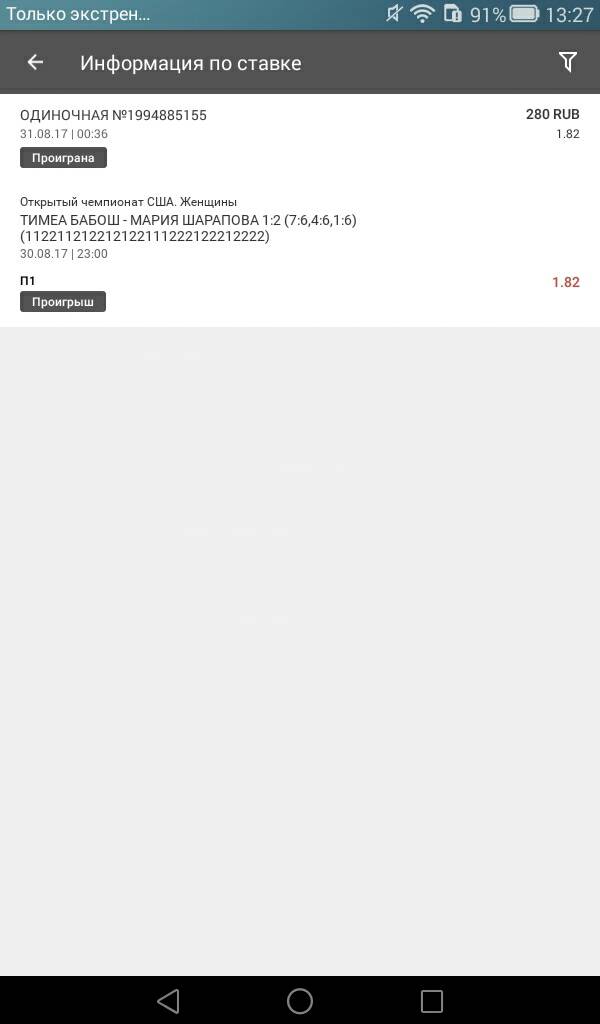Image resolution: width=600 pixels, height=1024 pixels.
Task: Go back using the app bar arrow
Action: coord(35,62)
